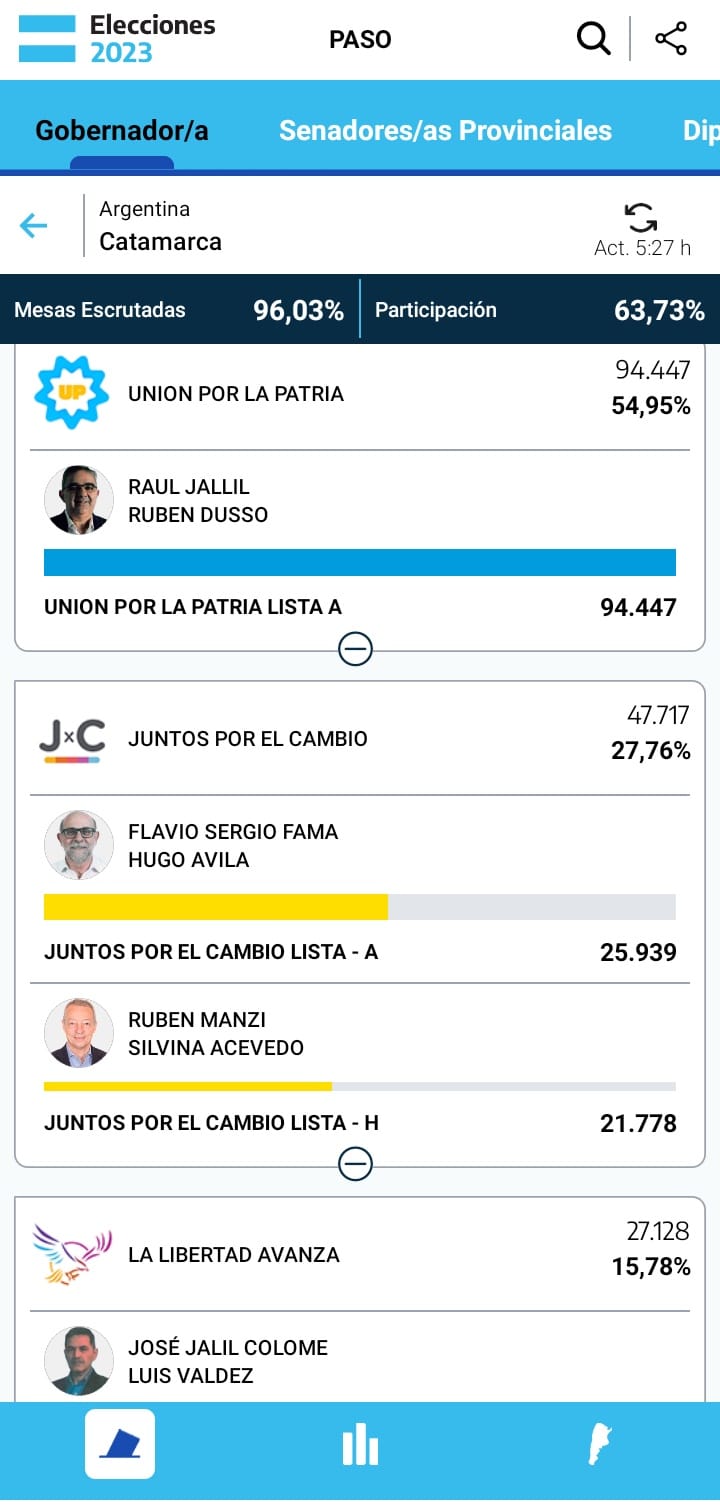This screenshot has width=720, height=1505.
Task: Open the Argentina map view
Action: click(600, 1444)
